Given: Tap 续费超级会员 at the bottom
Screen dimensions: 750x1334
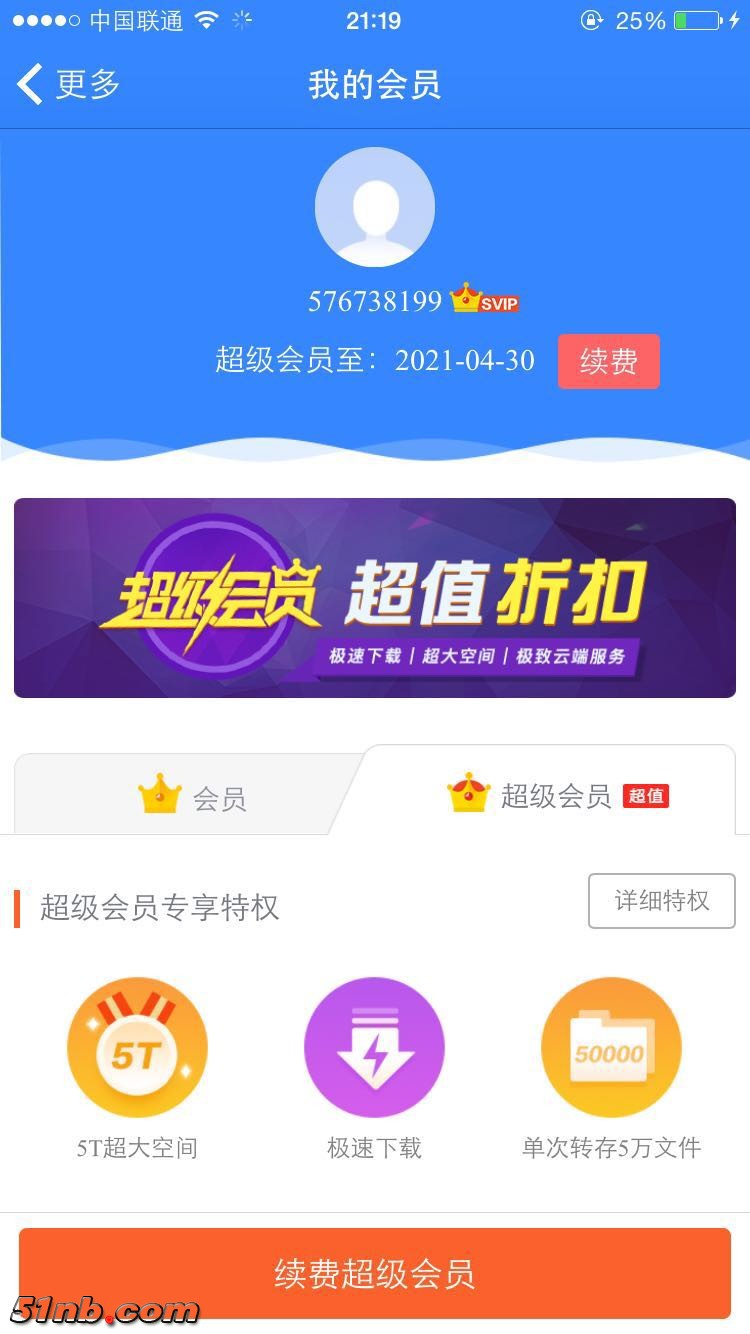Looking at the screenshot, I should tap(375, 1274).
